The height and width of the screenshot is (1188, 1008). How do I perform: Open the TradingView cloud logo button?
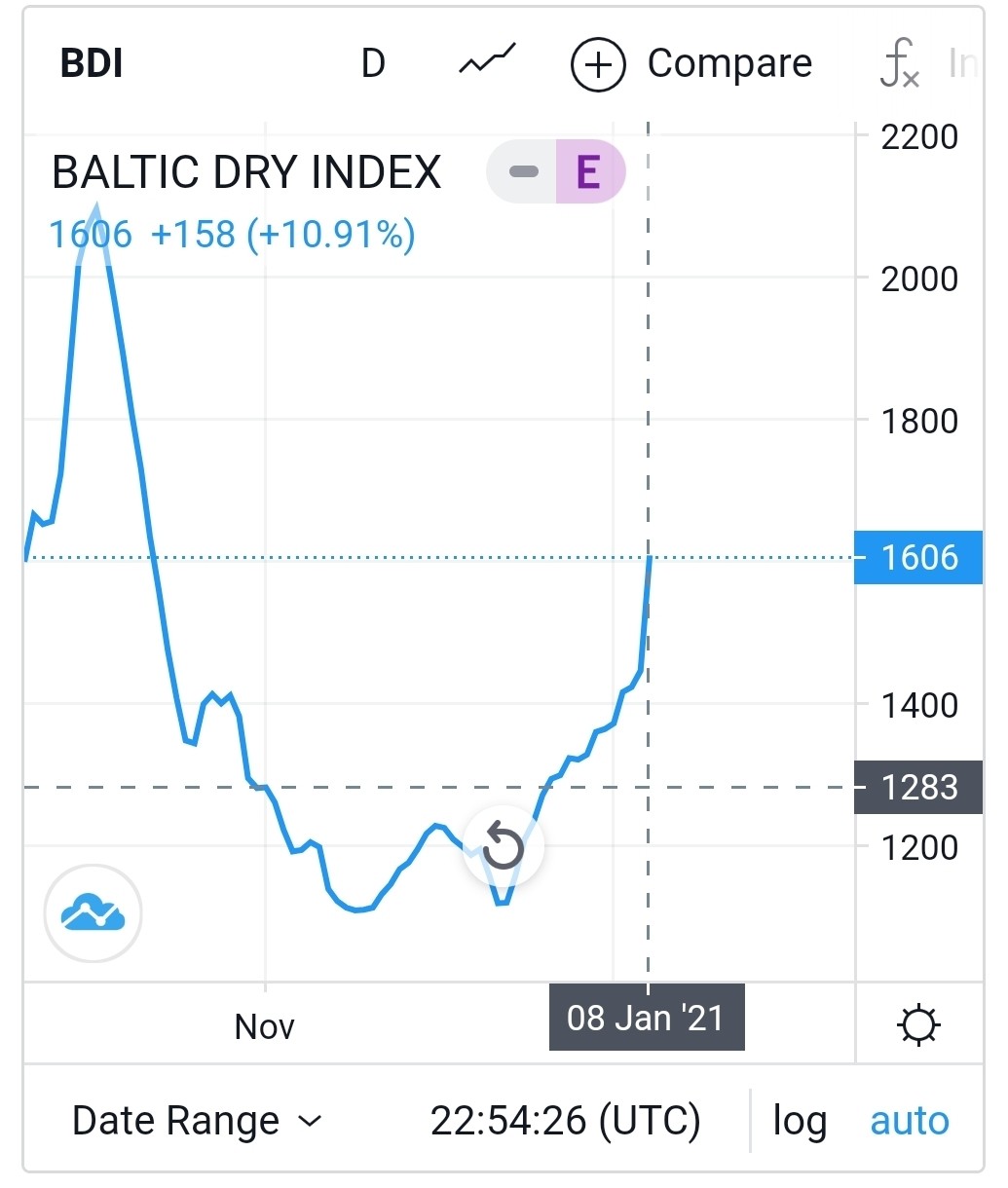(93, 913)
